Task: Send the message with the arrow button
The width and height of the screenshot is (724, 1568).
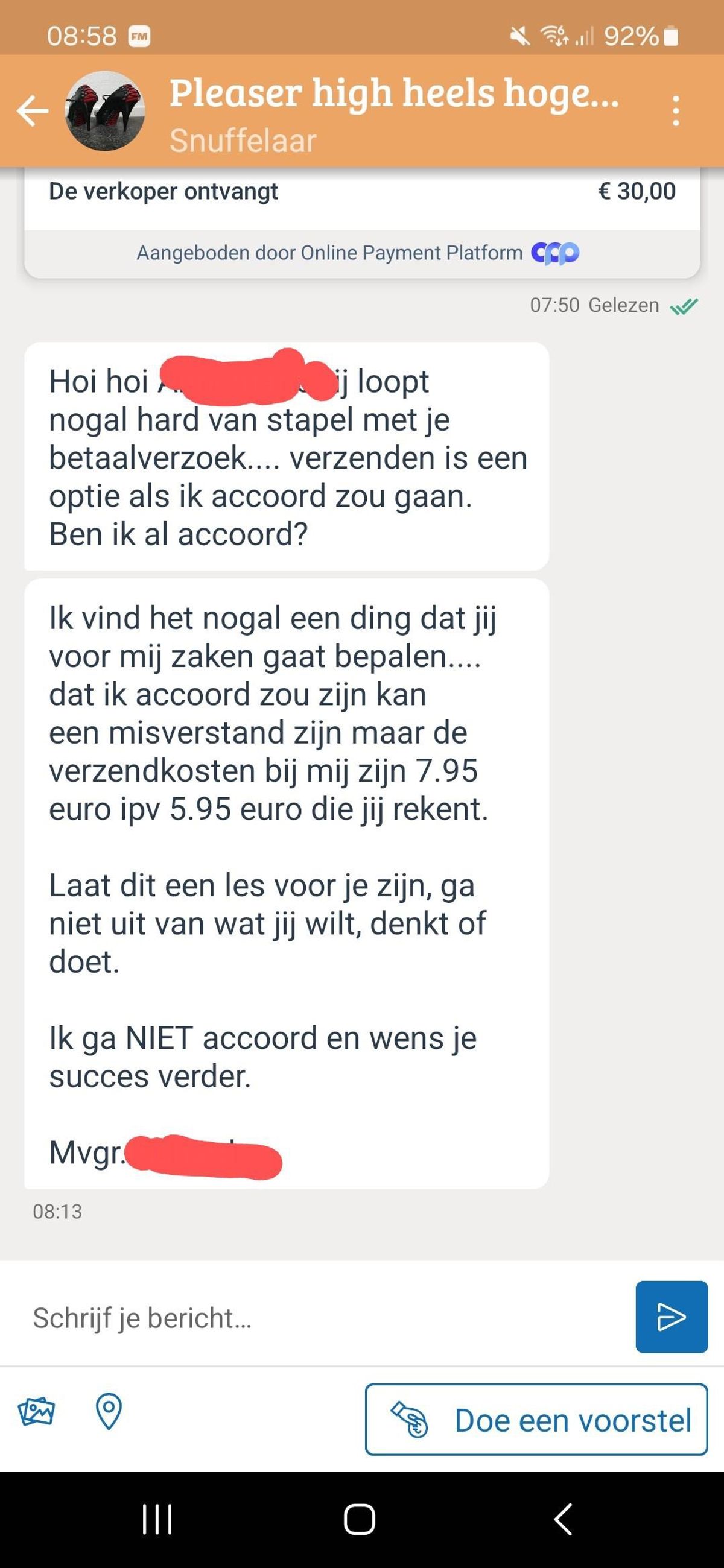Action: 671,1317
